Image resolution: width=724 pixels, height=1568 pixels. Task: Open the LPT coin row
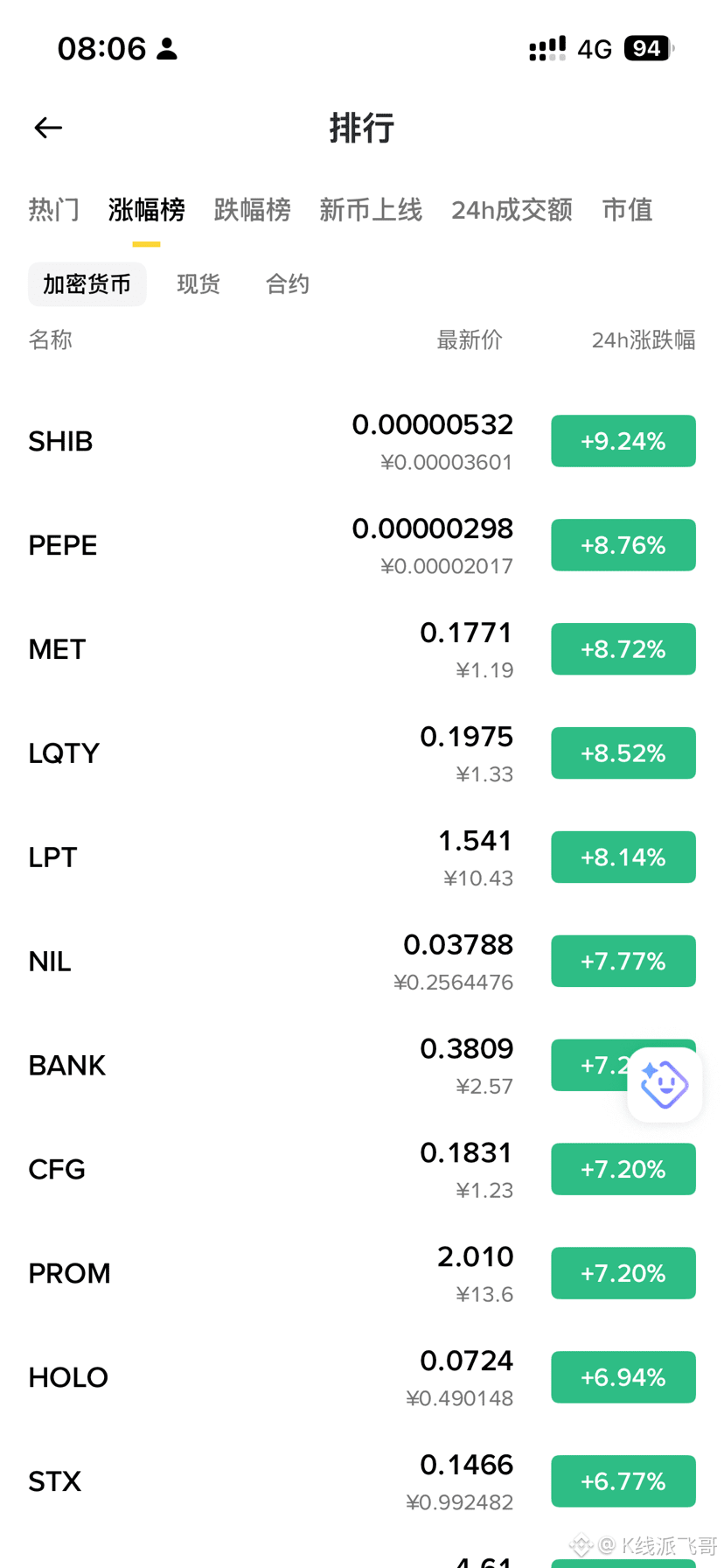(x=362, y=857)
